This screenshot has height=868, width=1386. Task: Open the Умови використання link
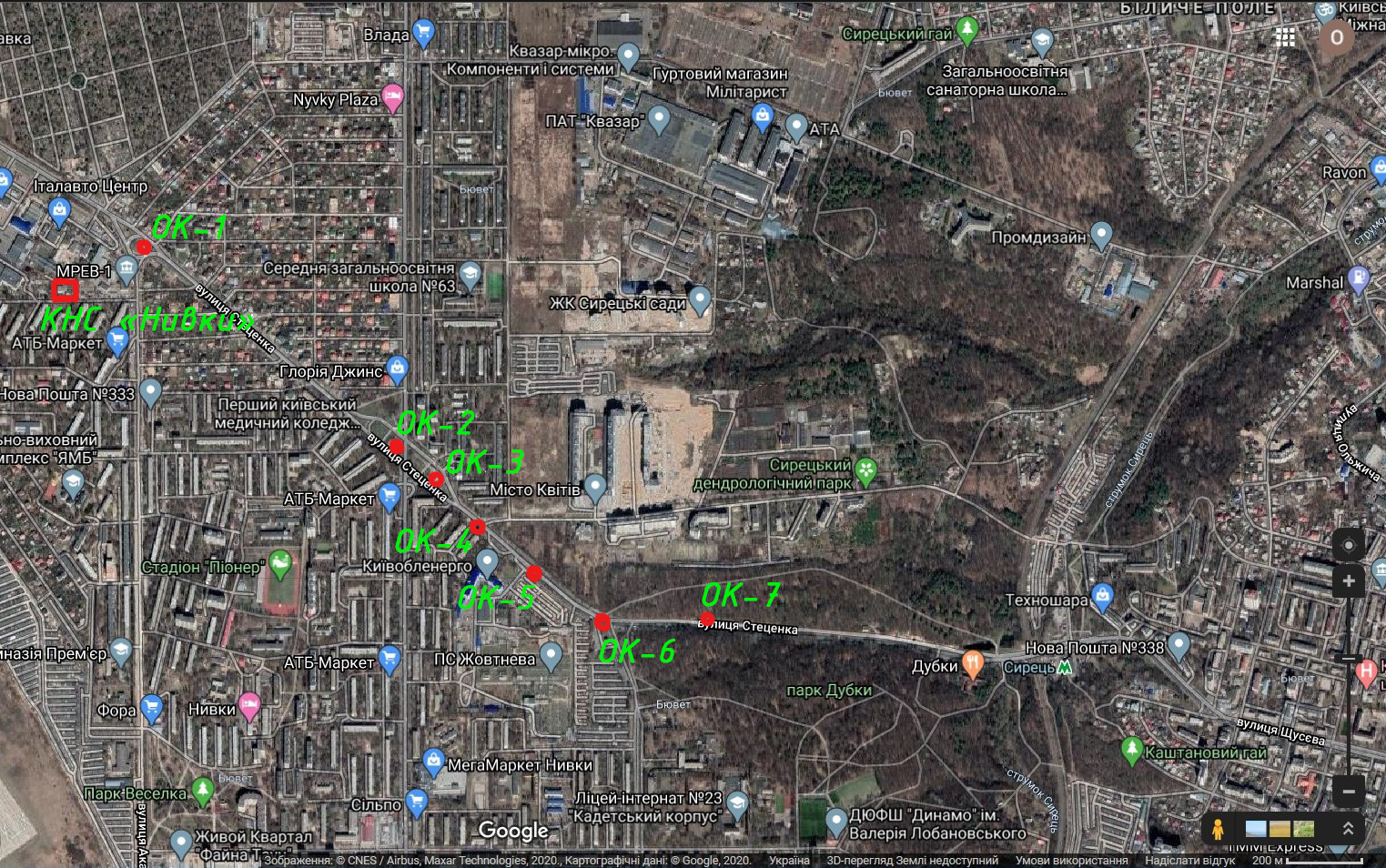pyautogui.click(x=1071, y=861)
